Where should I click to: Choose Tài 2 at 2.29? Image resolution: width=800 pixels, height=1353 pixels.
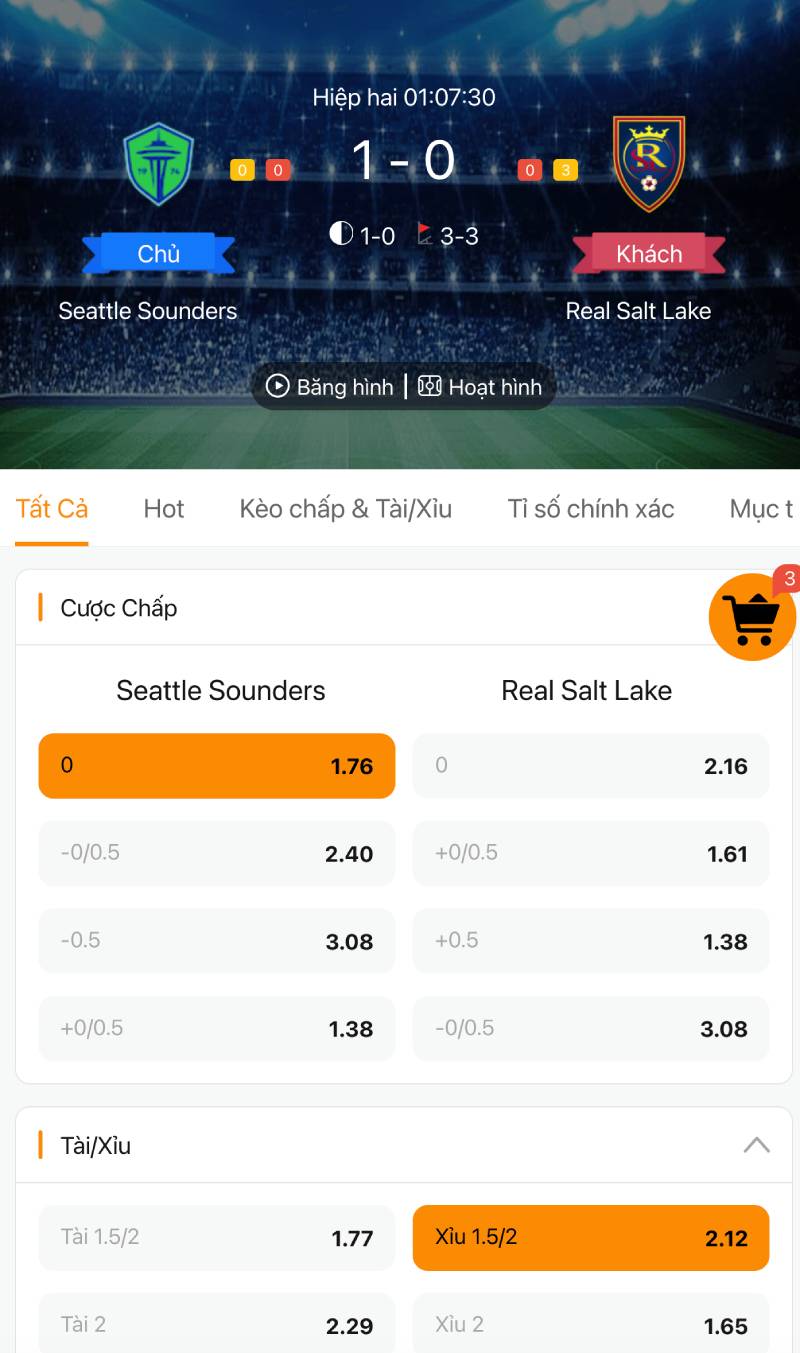(216, 1325)
